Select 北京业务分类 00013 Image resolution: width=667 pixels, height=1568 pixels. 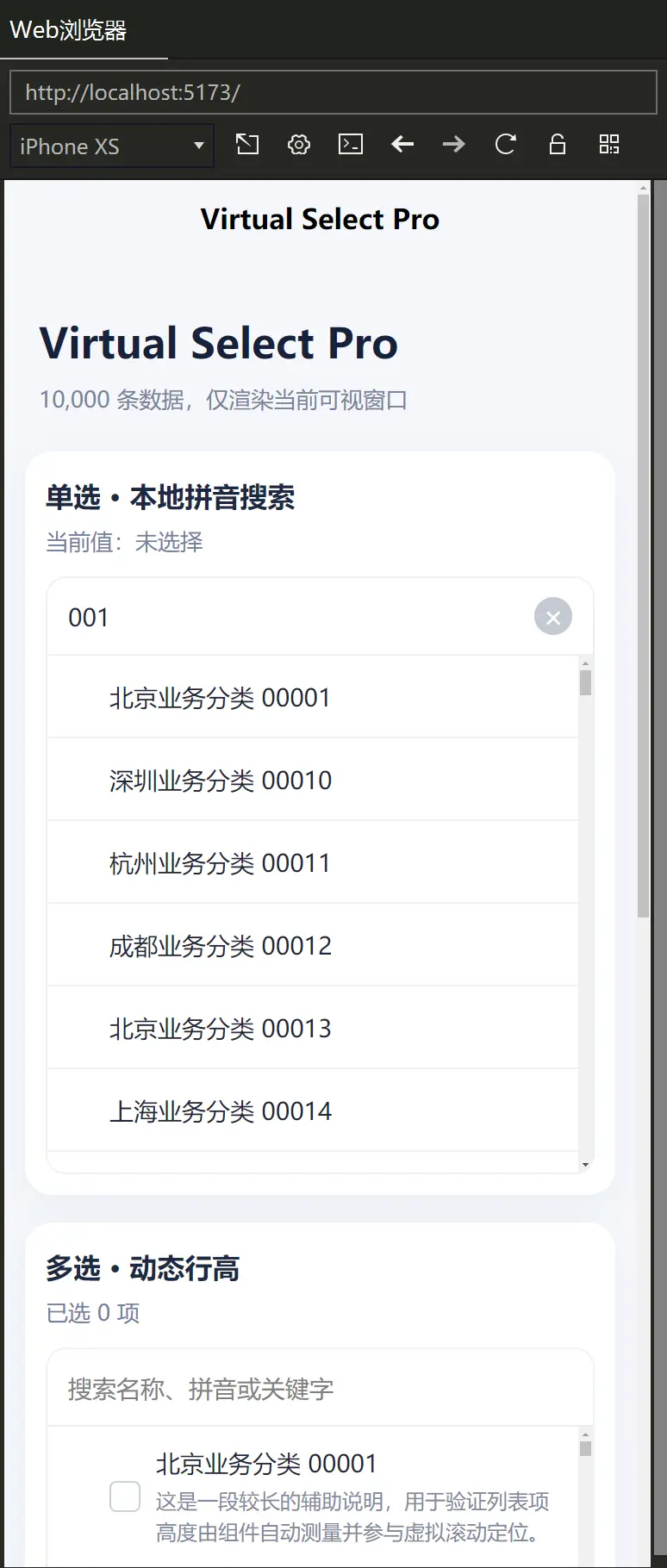click(x=313, y=1028)
